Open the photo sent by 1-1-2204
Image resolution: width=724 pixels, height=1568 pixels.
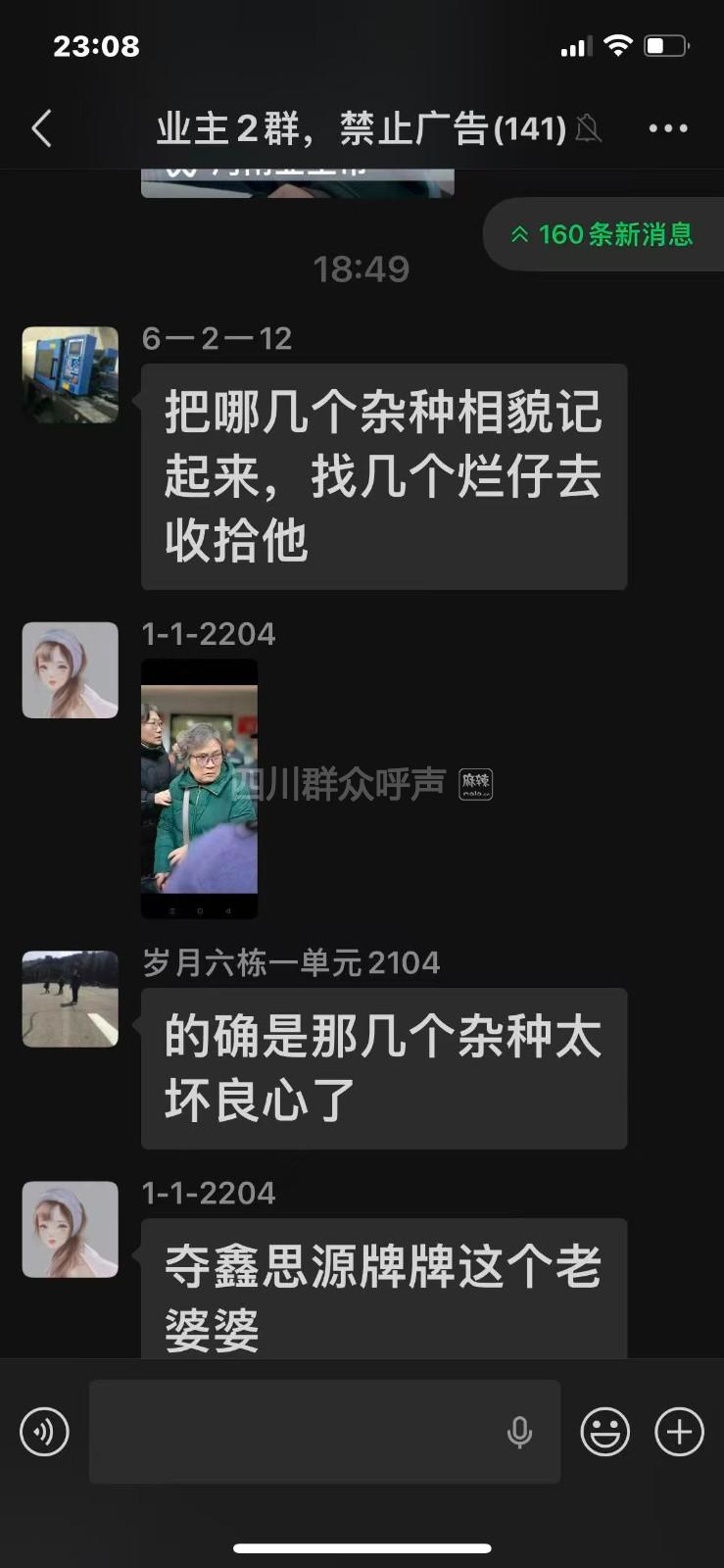pyautogui.click(x=200, y=788)
